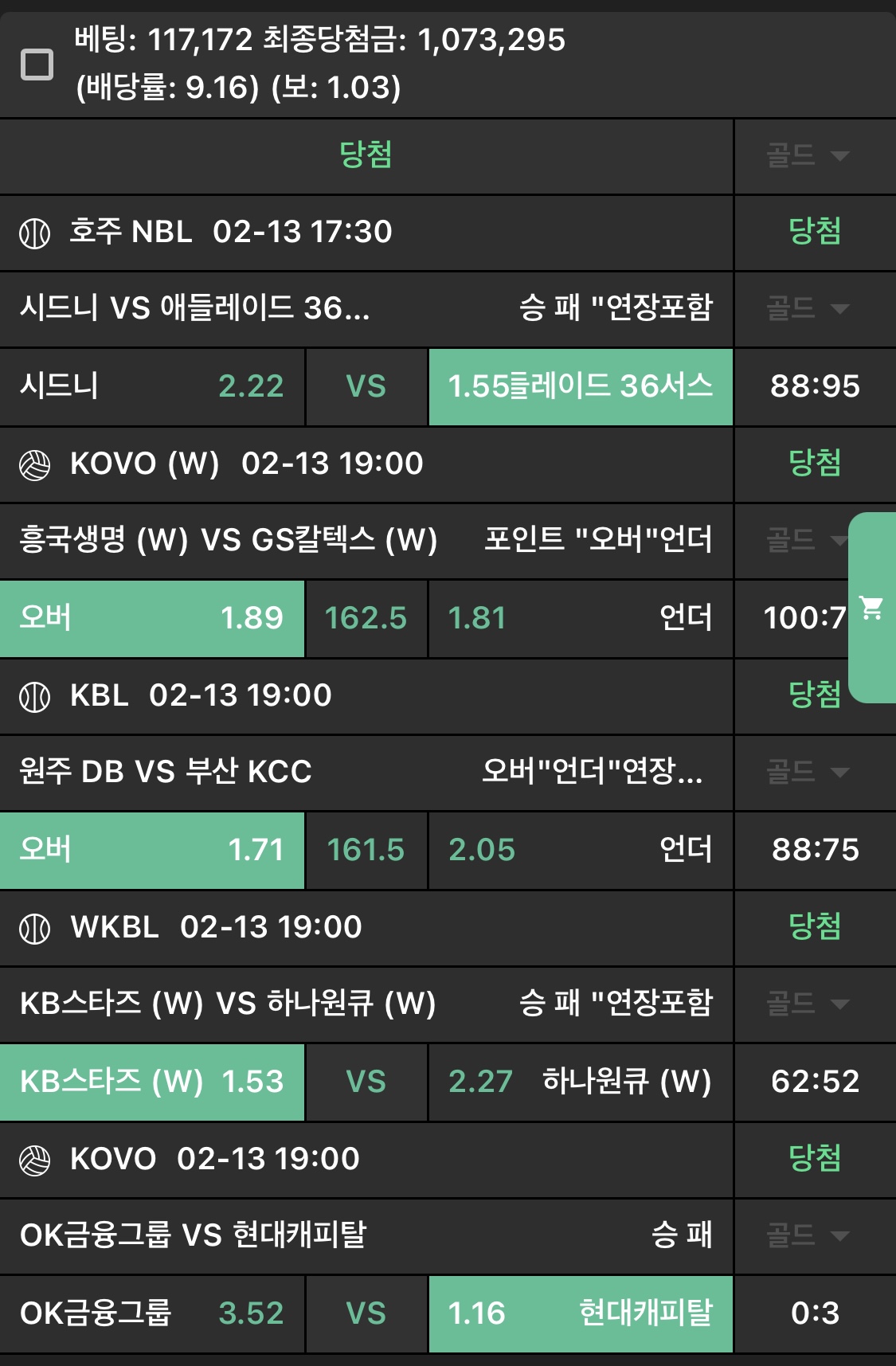
Task: Select the 골드 dropdown for 원주 DB VS 부산 KCC
Action: [808, 772]
